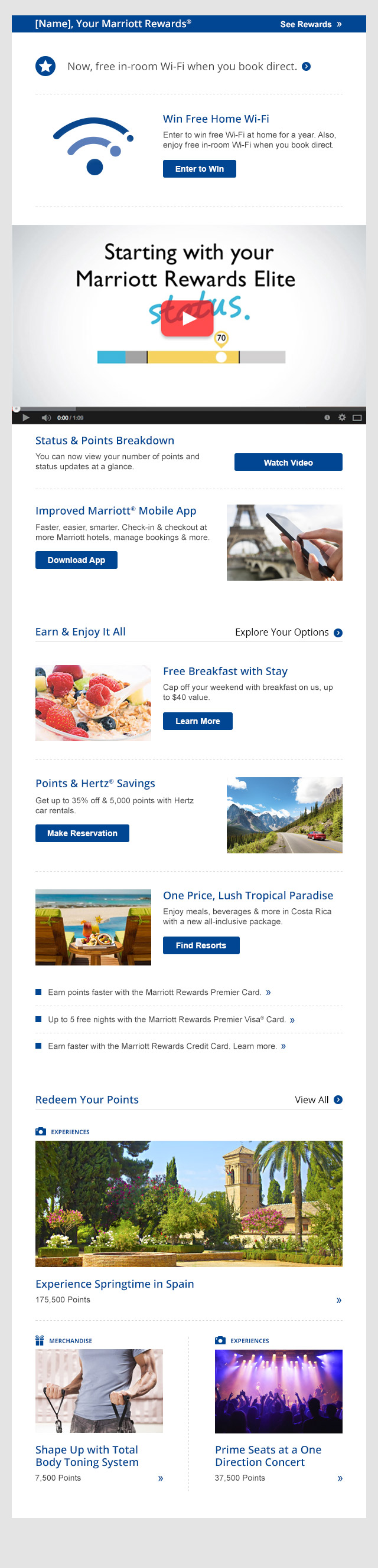Play the Marriott Rewards Elite status video

point(188,318)
